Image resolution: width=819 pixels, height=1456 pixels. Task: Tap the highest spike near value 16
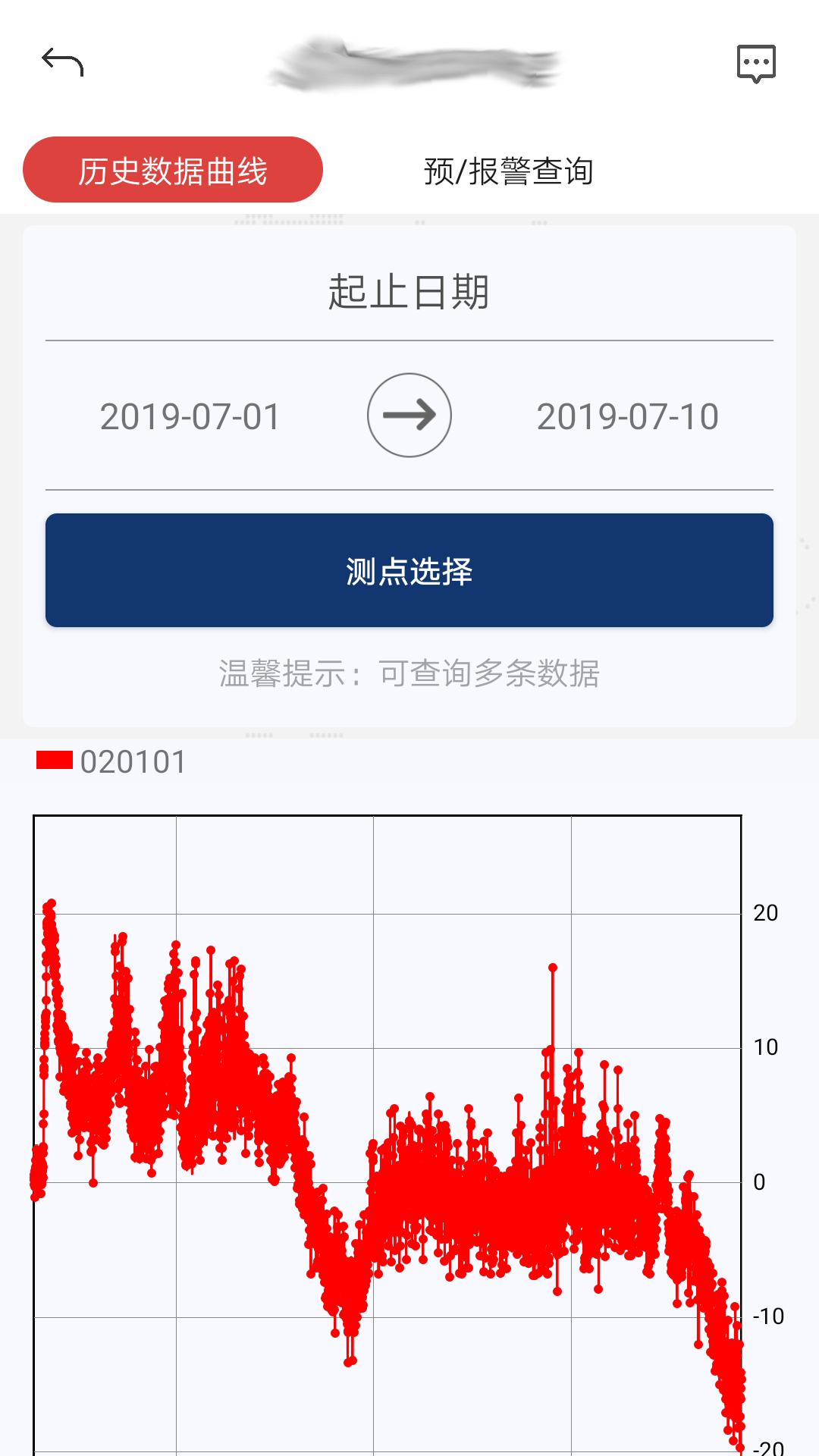(x=553, y=966)
